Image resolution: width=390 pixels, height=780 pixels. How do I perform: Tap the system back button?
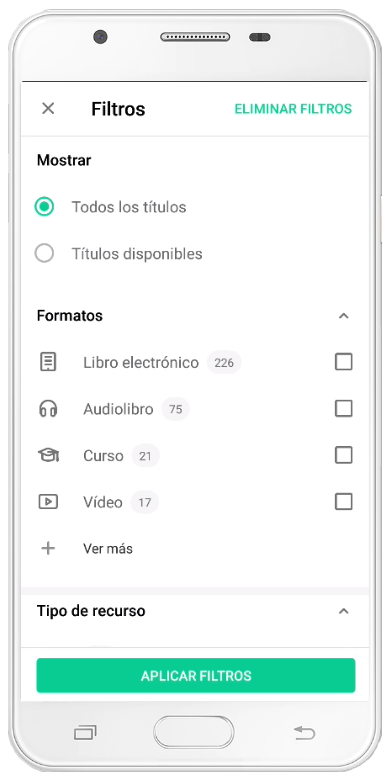tap(304, 732)
